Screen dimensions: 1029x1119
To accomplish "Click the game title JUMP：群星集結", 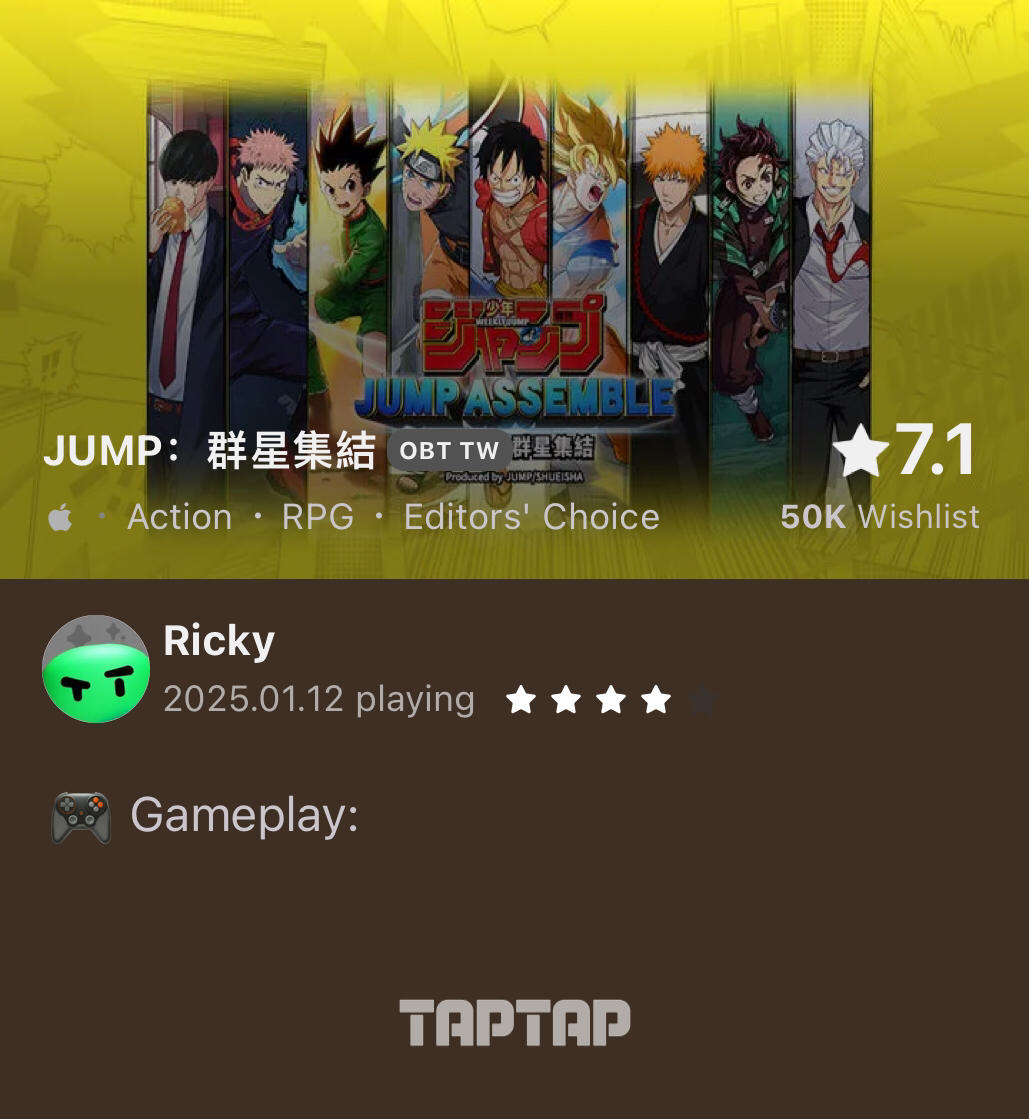I will [x=212, y=451].
